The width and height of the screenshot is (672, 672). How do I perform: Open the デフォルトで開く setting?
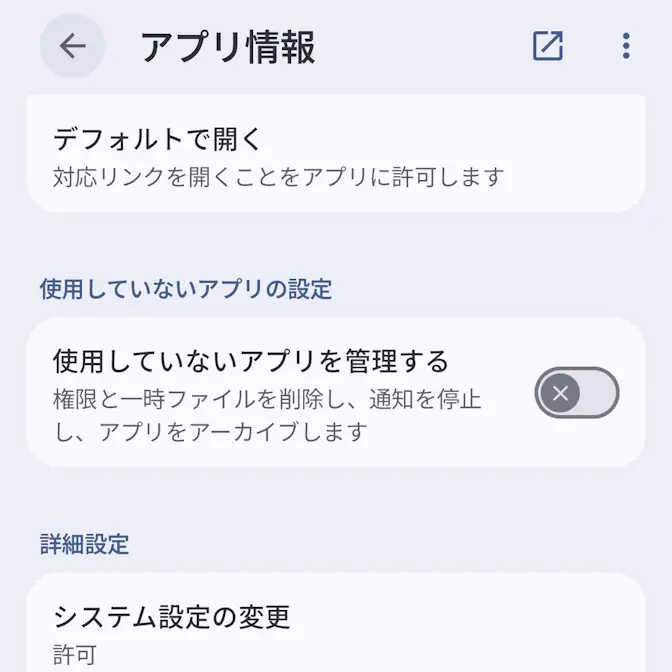click(335, 155)
